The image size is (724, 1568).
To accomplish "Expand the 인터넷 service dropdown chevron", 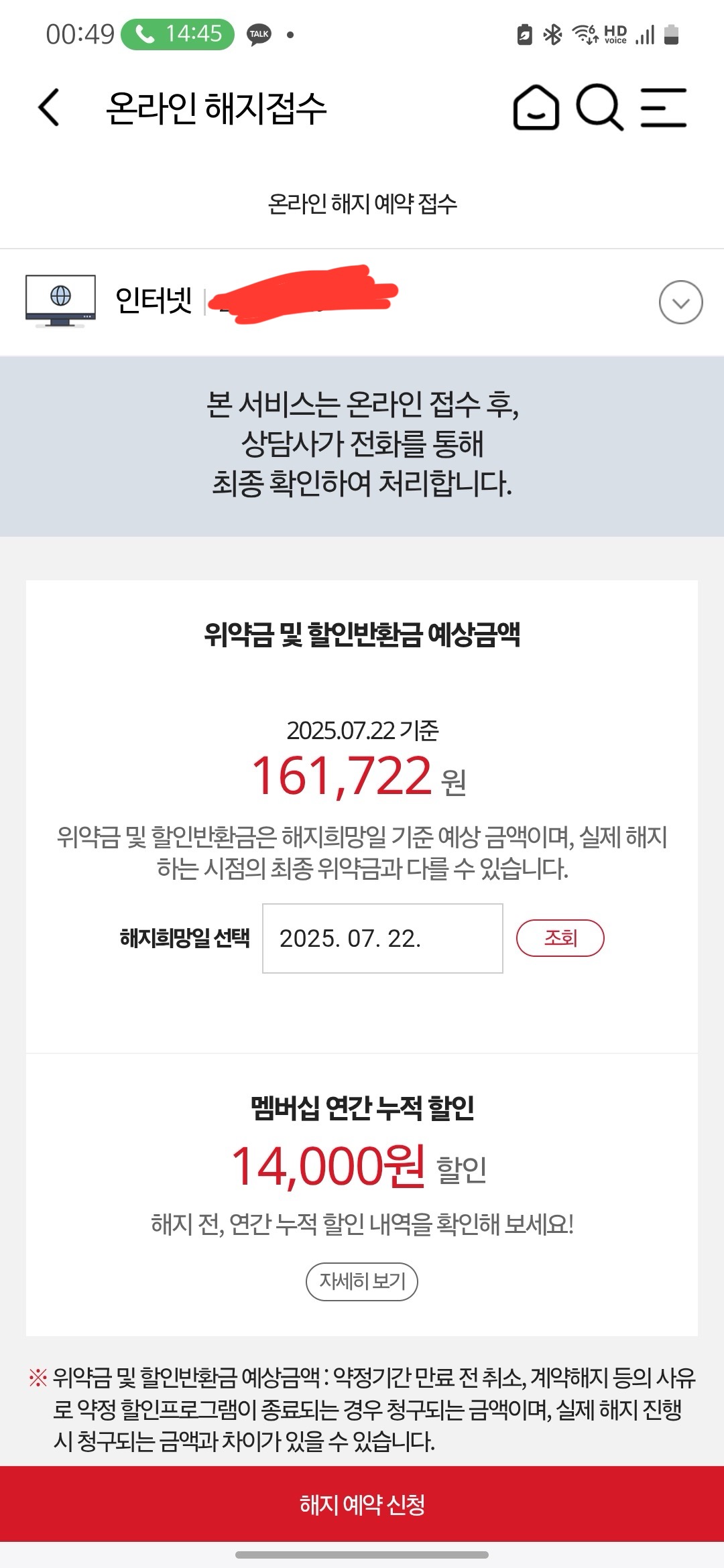I will (x=680, y=302).
